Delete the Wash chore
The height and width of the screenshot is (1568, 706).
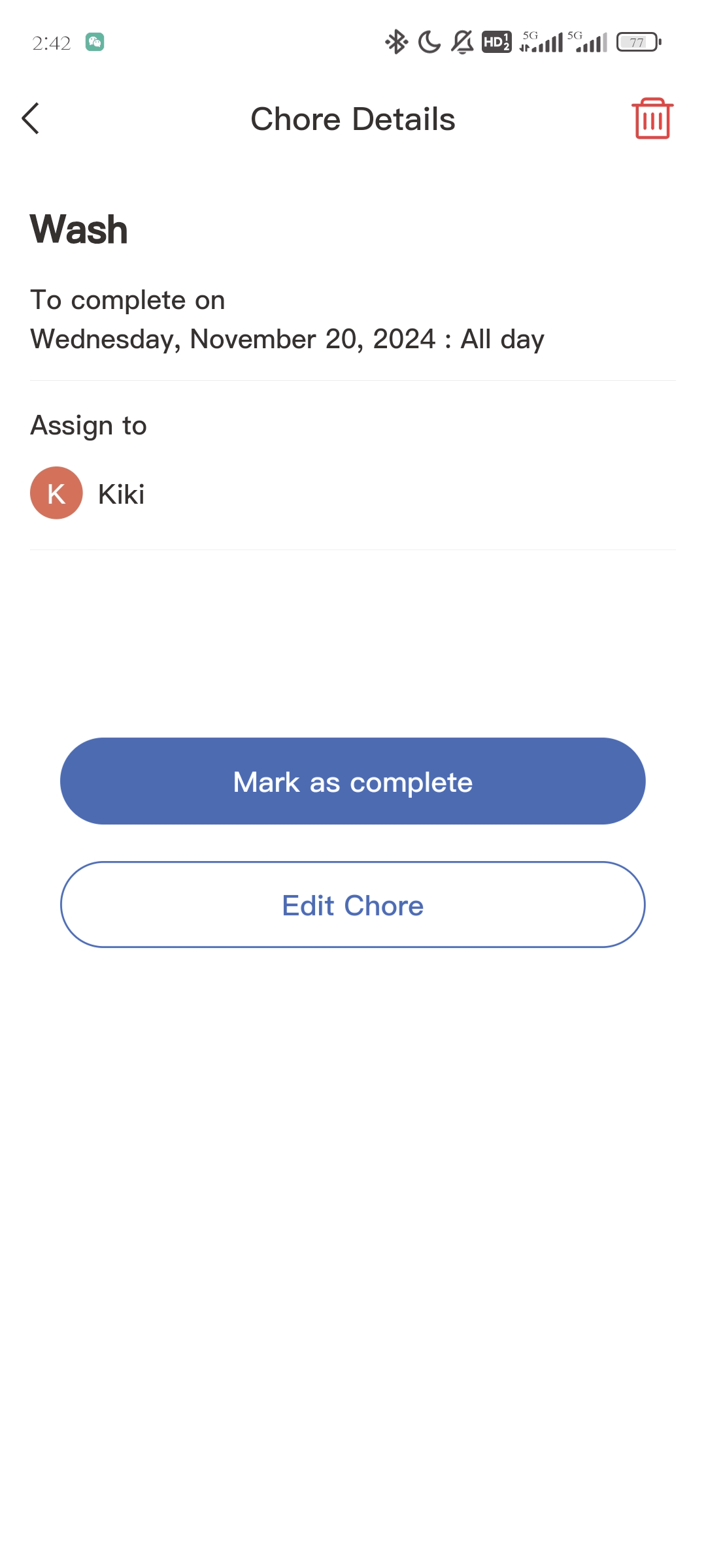pos(652,119)
